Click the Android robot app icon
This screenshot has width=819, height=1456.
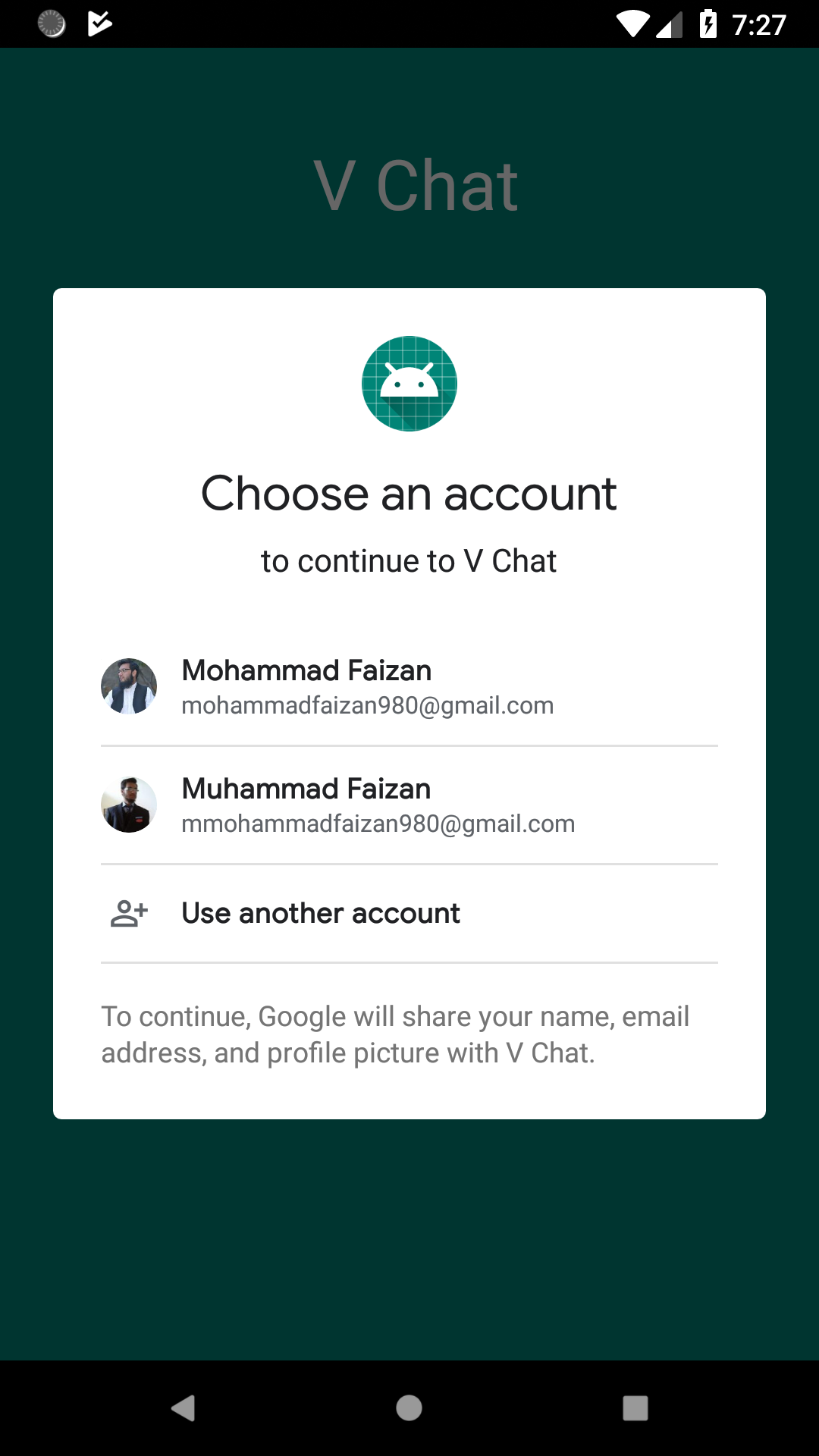[x=409, y=384]
